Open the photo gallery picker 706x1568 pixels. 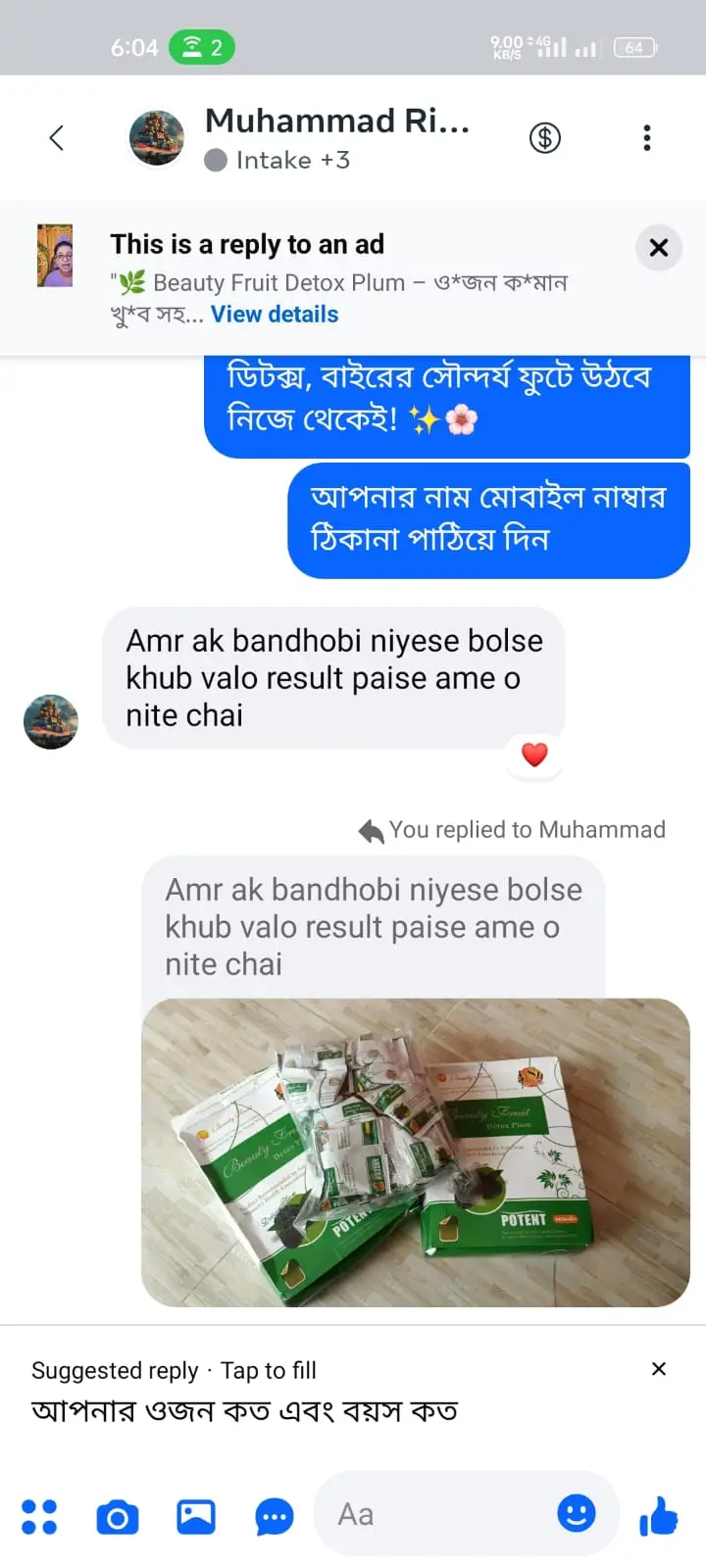(x=196, y=1517)
